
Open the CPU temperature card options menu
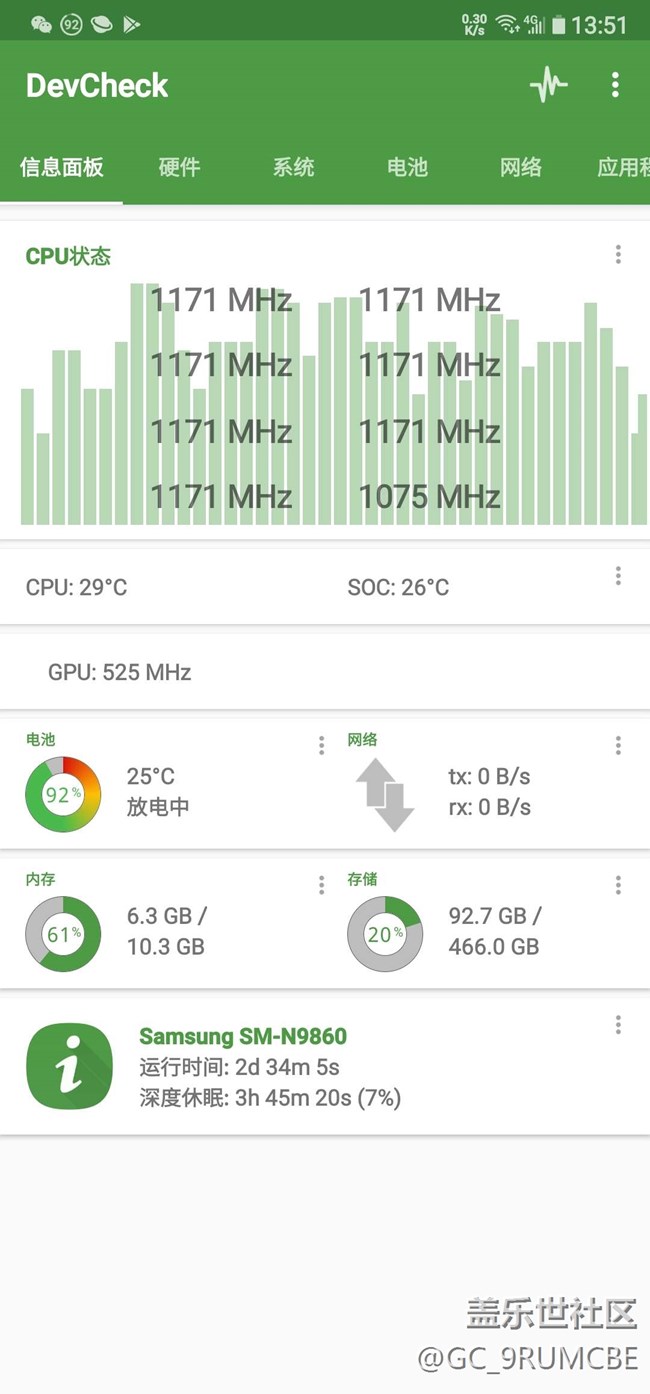[x=618, y=576]
